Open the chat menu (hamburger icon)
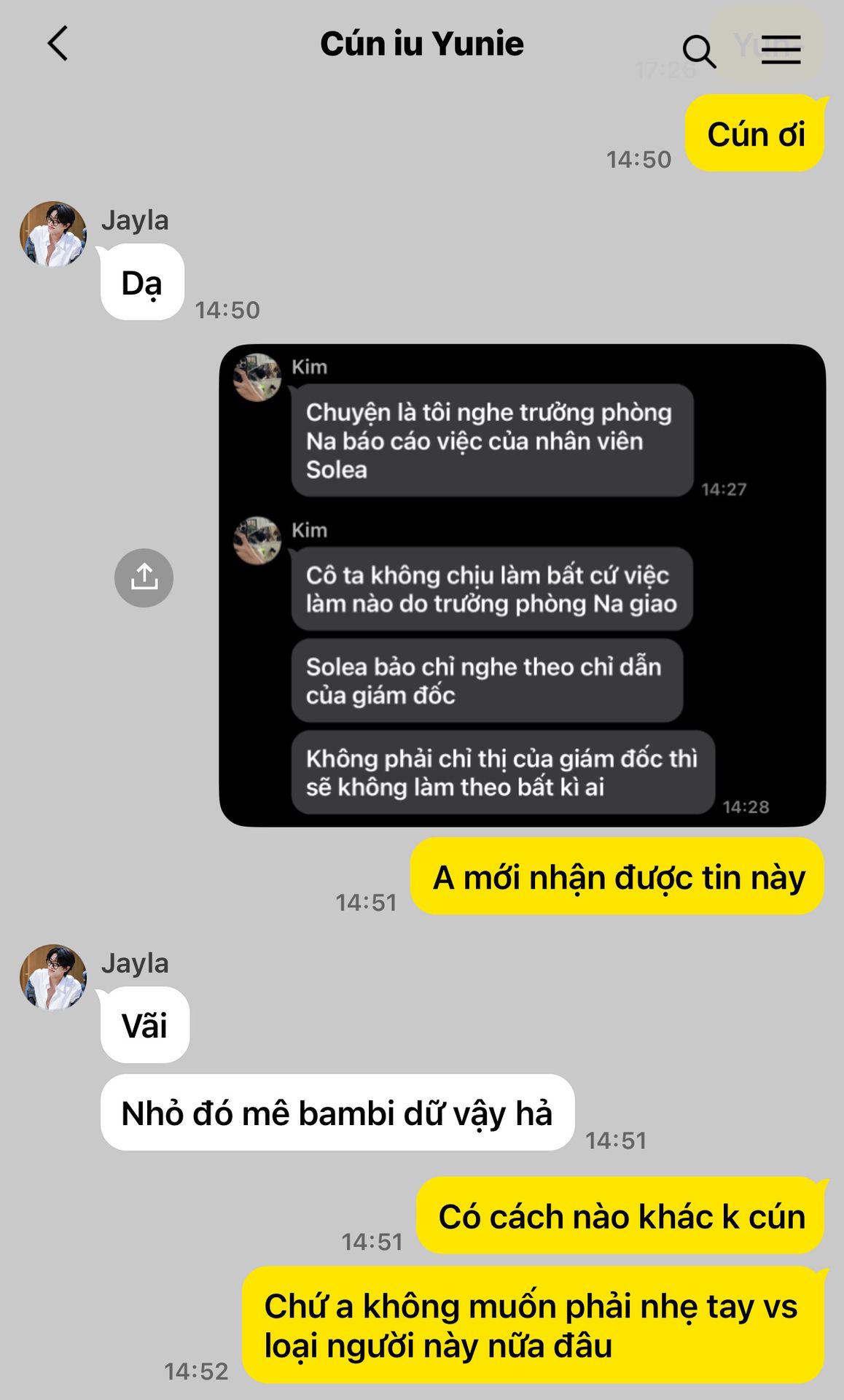 (x=781, y=50)
